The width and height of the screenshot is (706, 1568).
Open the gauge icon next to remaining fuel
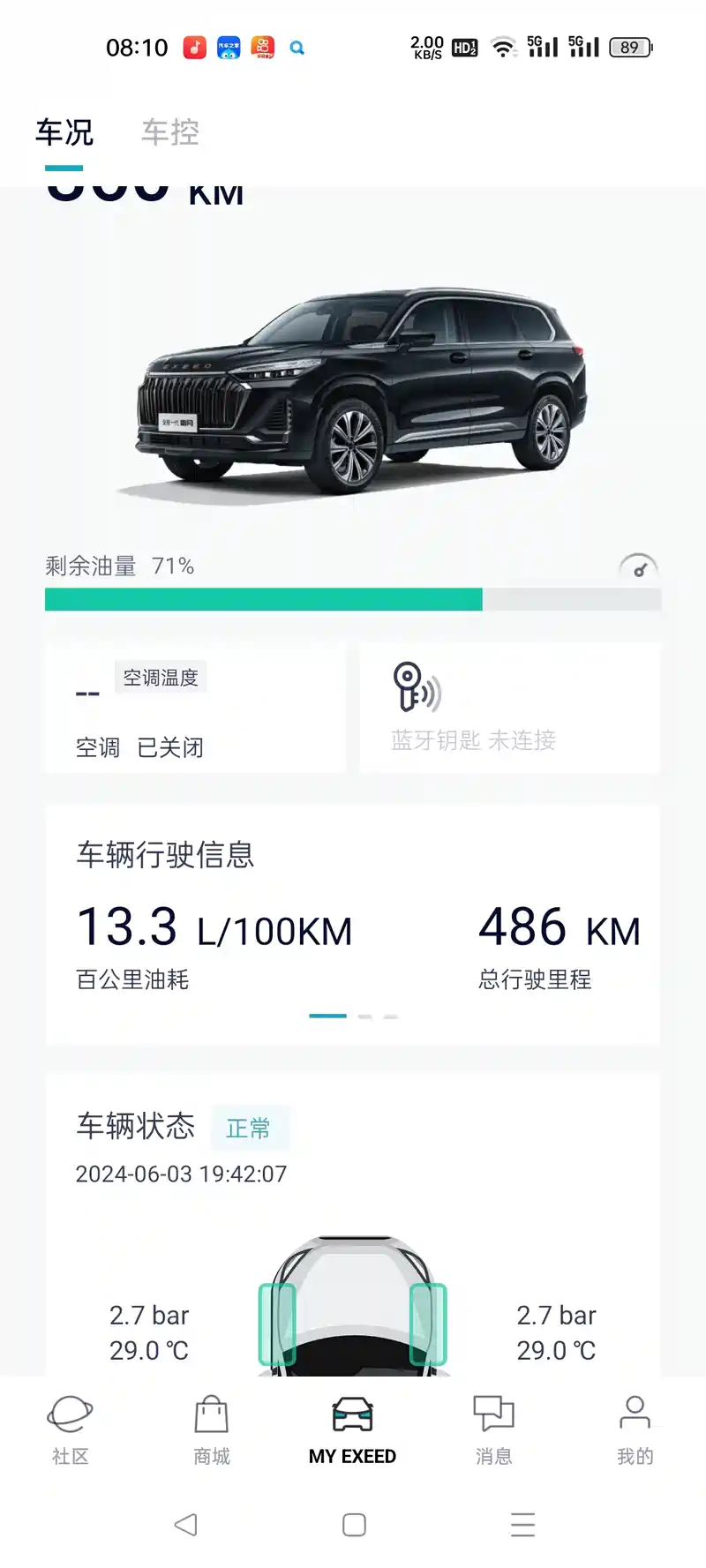tap(638, 567)
